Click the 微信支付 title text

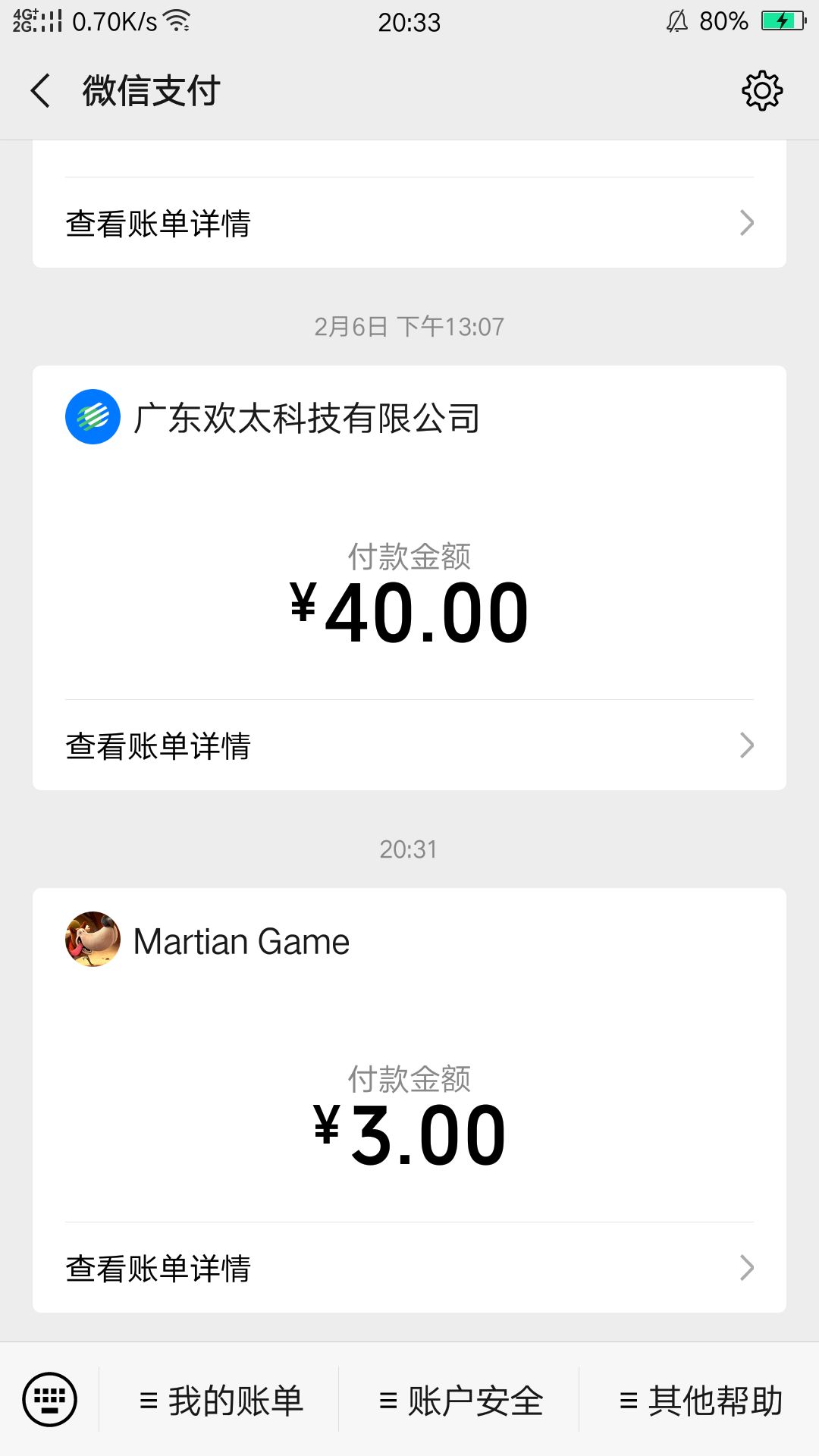tap(149, 90)
